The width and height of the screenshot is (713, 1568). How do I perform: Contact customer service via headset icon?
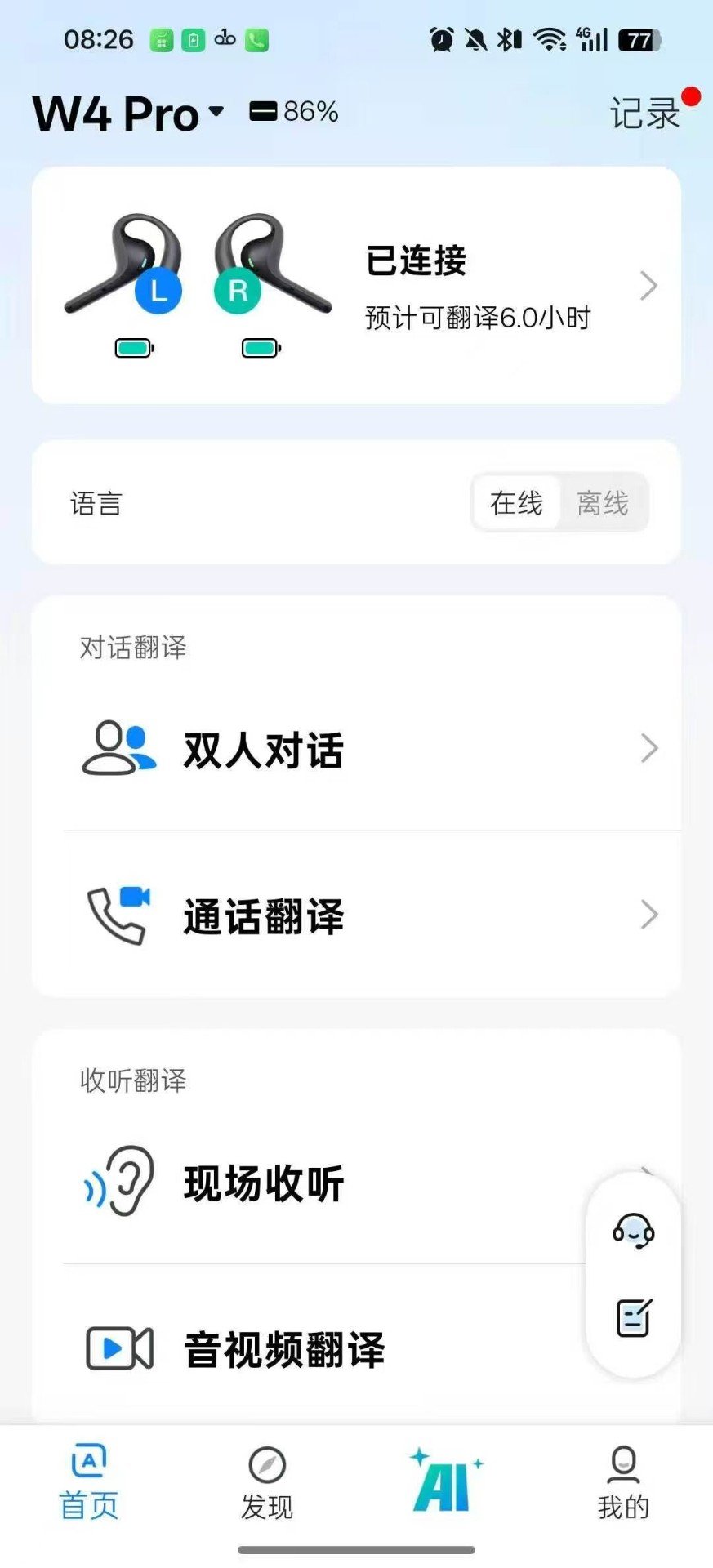634,1230
